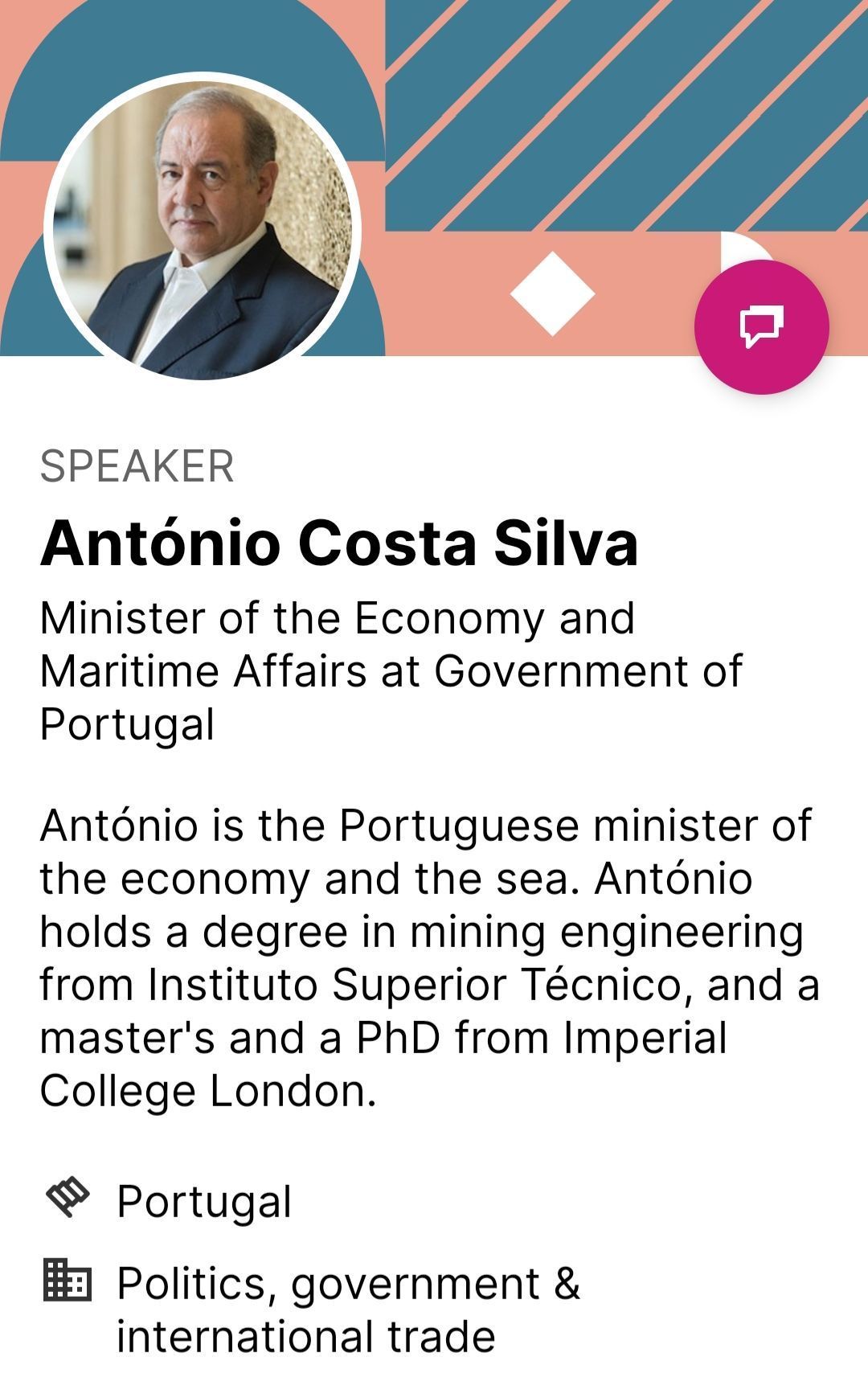Tap the pink chat message button
Screen dimensions: 868x1394
[x=761, y=327]
